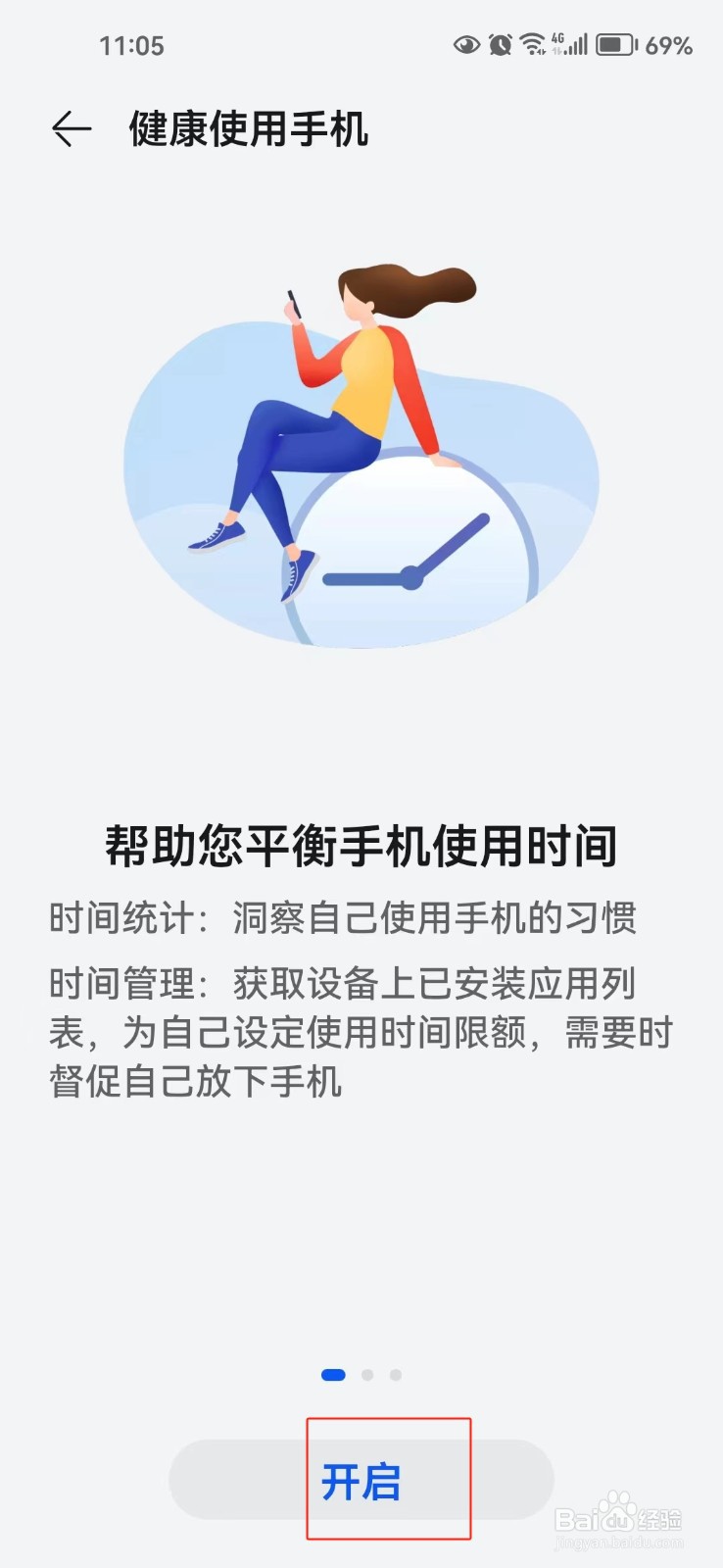Image resolution: width=723 pixels, height=1568 pixels.
Task: Tap the 11:05 clock in the status bar
Action: click(x=132, y=45)
